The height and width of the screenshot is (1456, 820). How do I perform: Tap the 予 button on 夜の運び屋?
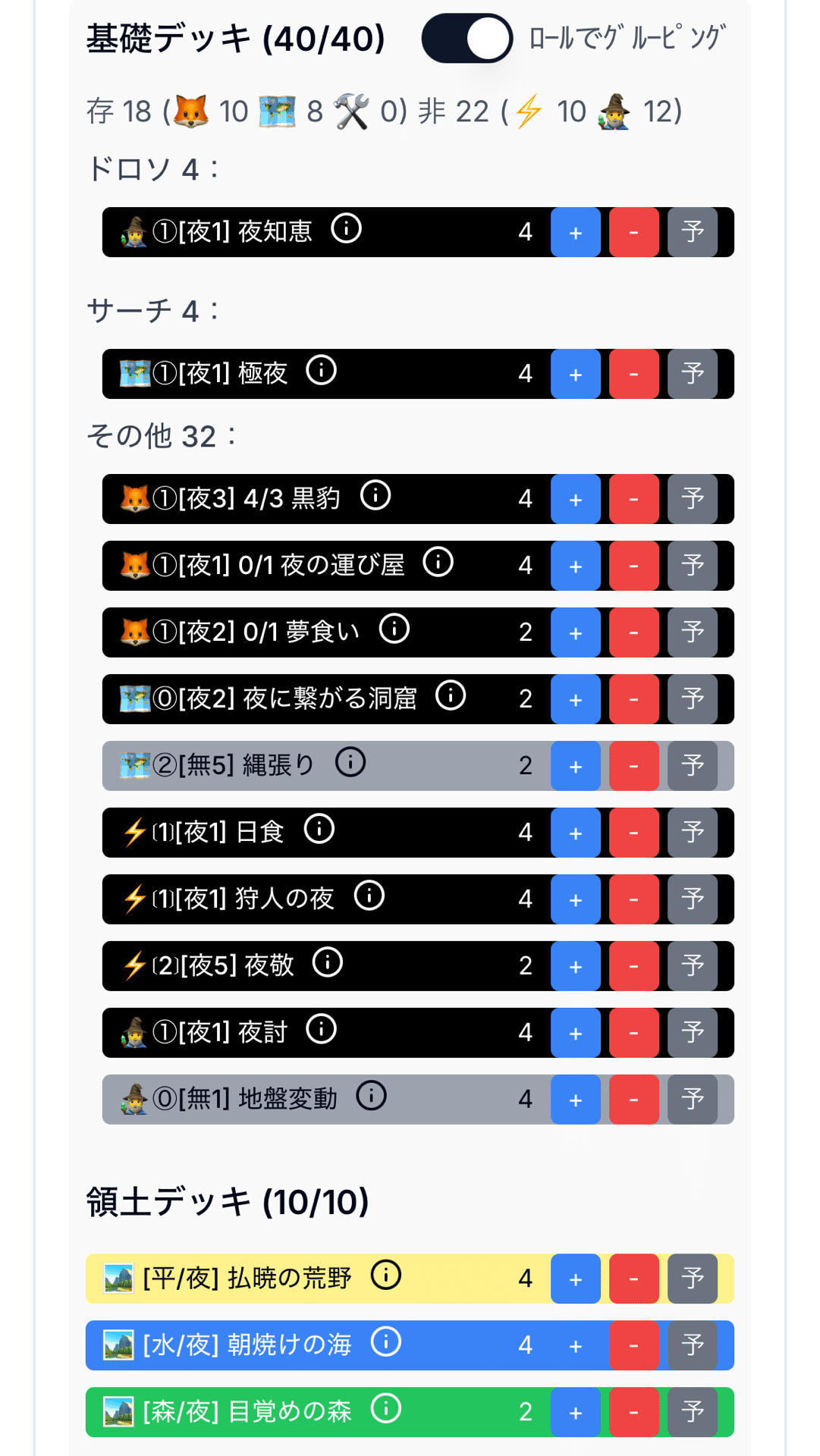click(693, 566)
